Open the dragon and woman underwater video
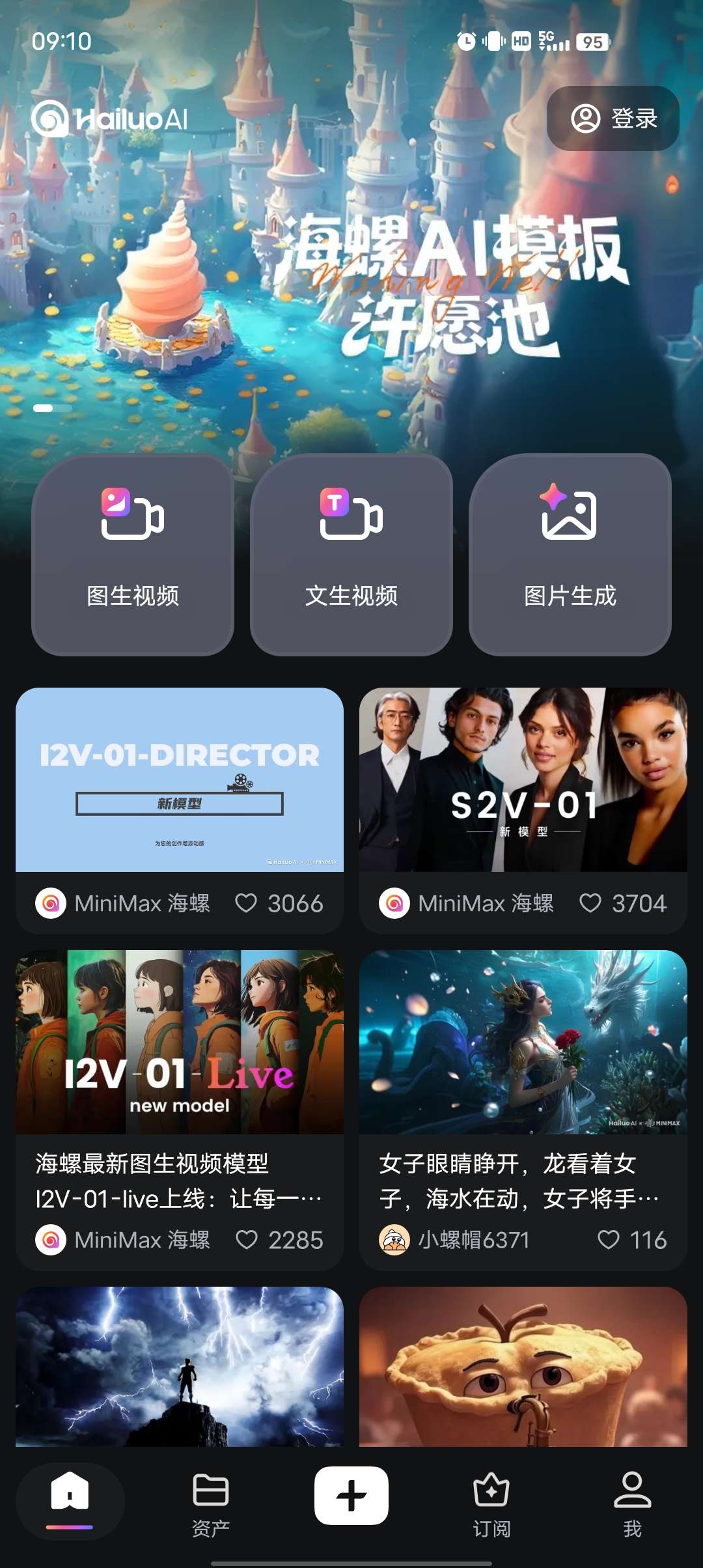 (523, 1042)
